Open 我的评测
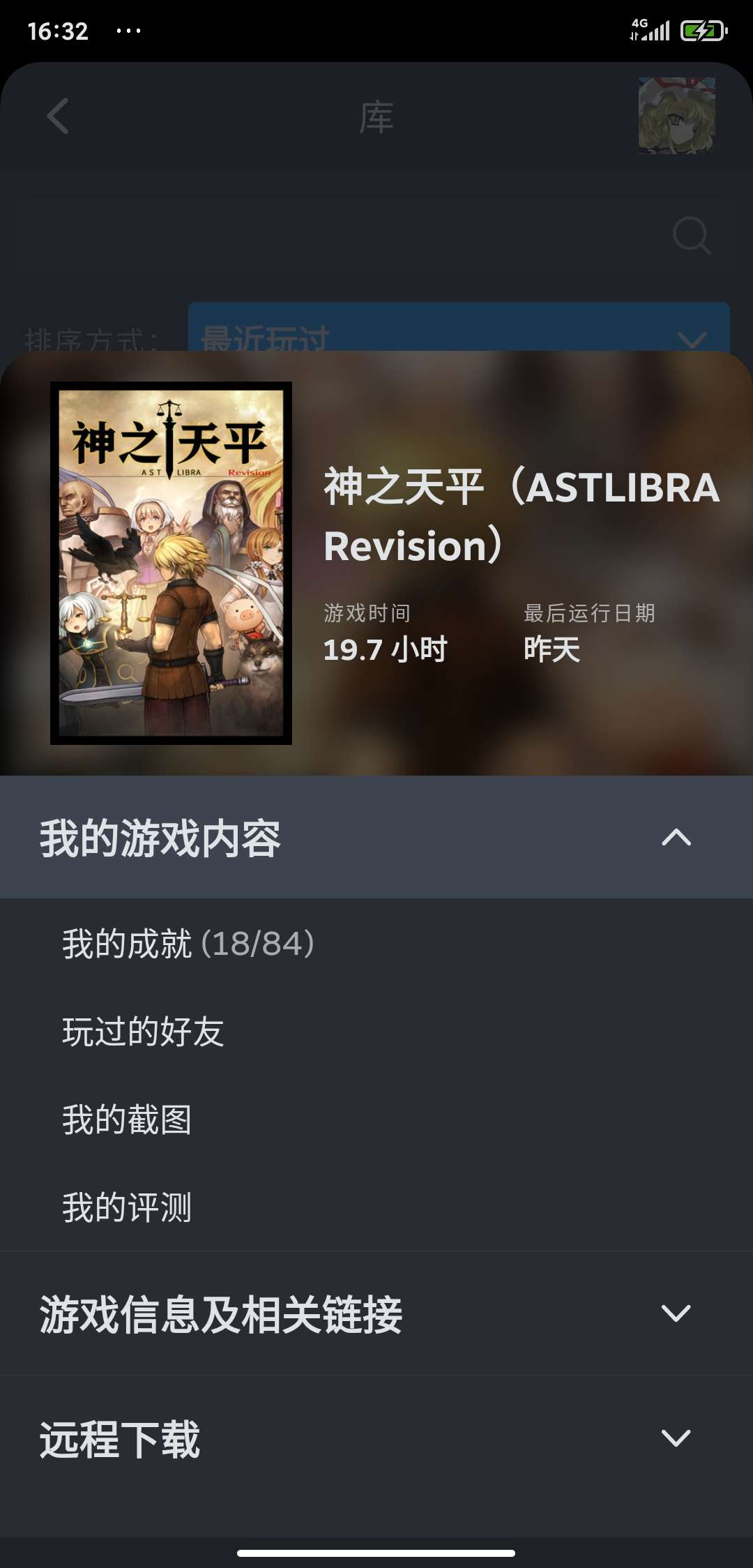This screenshot has width=753, height=1568. 127,1207
